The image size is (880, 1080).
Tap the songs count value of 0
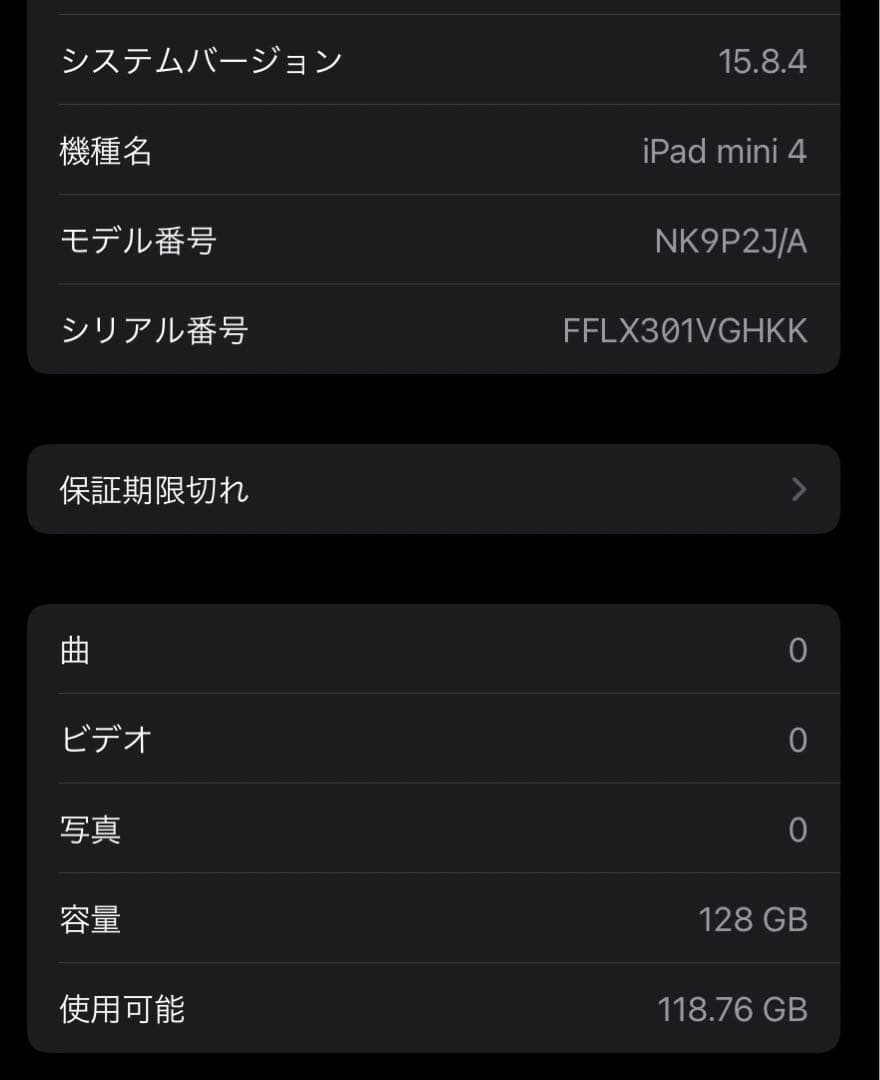(798, 650)
